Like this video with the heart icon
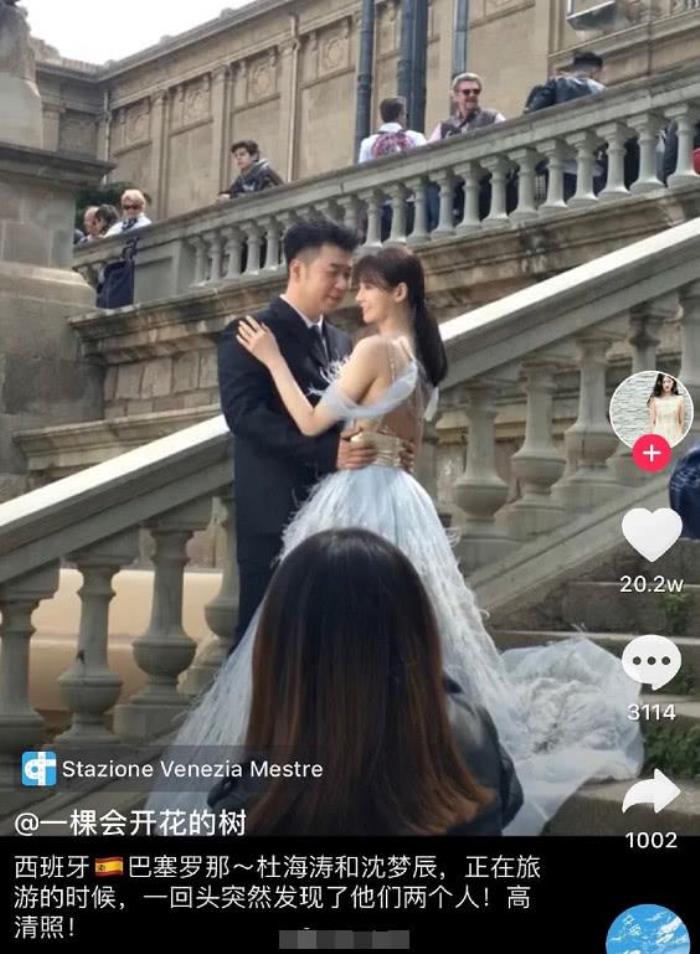This screenshot has width=700, height=954. [651, 534]
